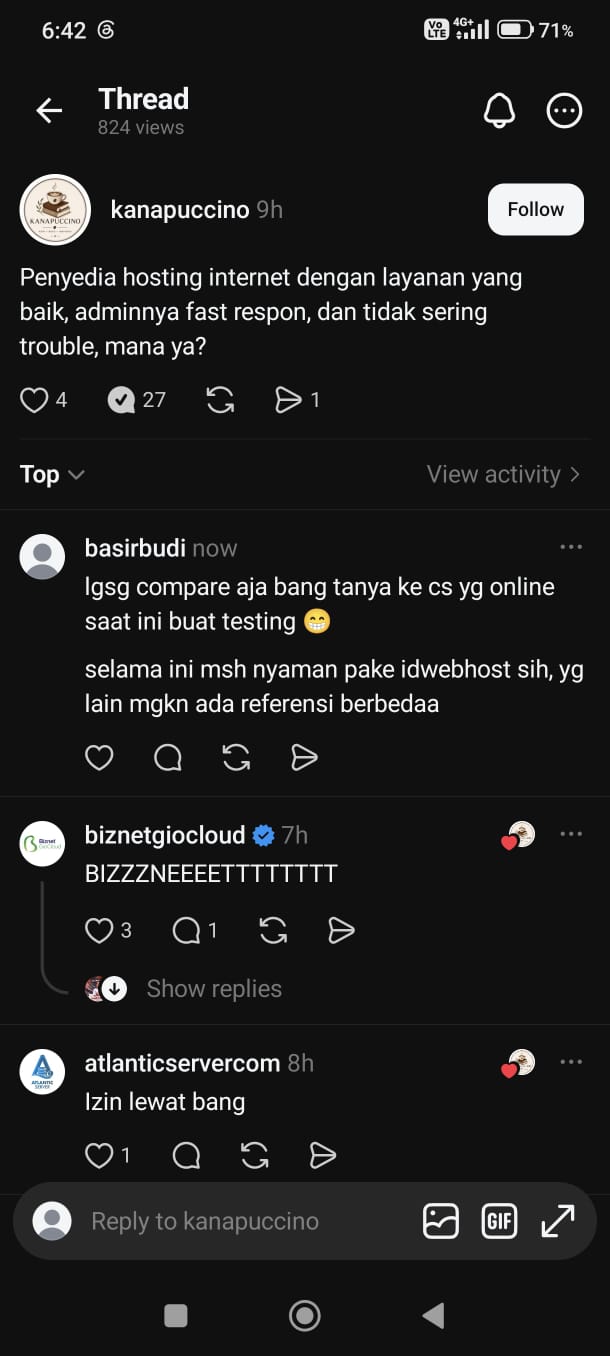This screenshot has width=610, height=1356.
Task: Open the thread's more options menu
Action: (565, 111)
